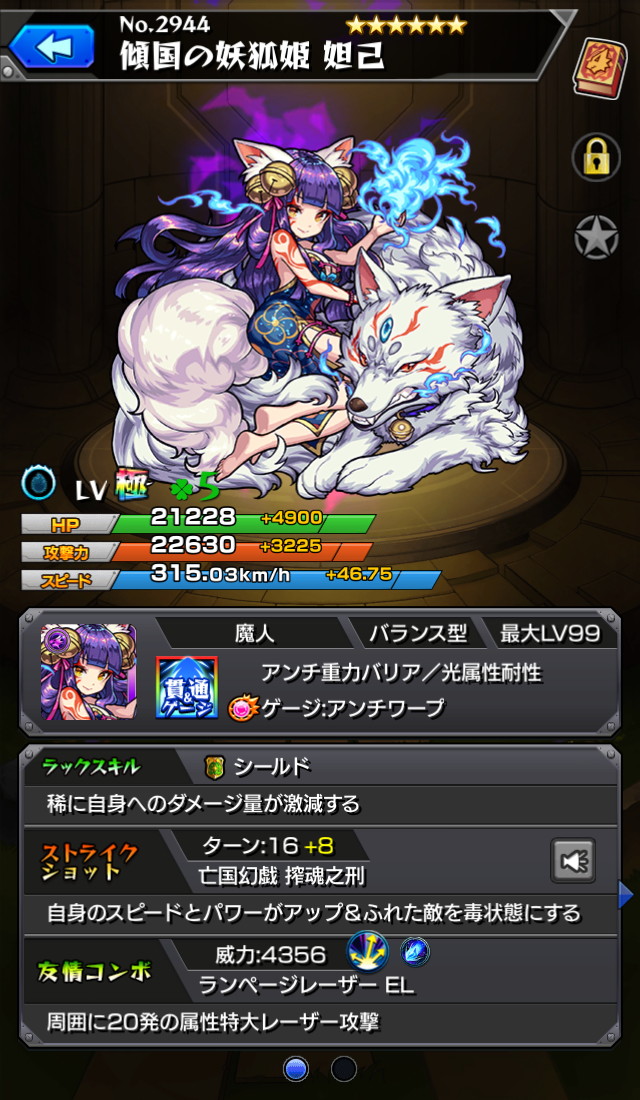Viewport: 640px width, 1100px height.
Task: Switch to the second page indicator dot
Action: (344, 1069)
